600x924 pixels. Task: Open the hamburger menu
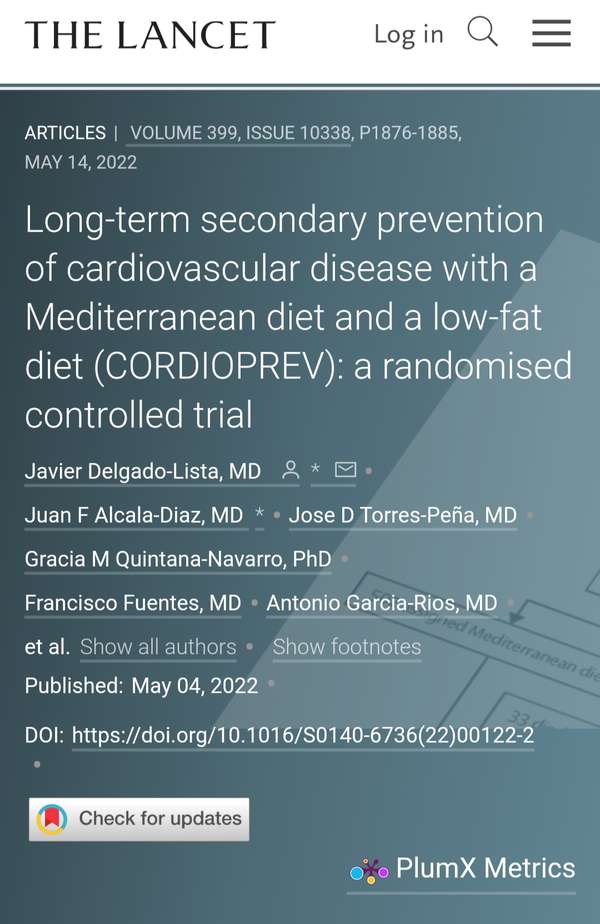click(551, 34)
